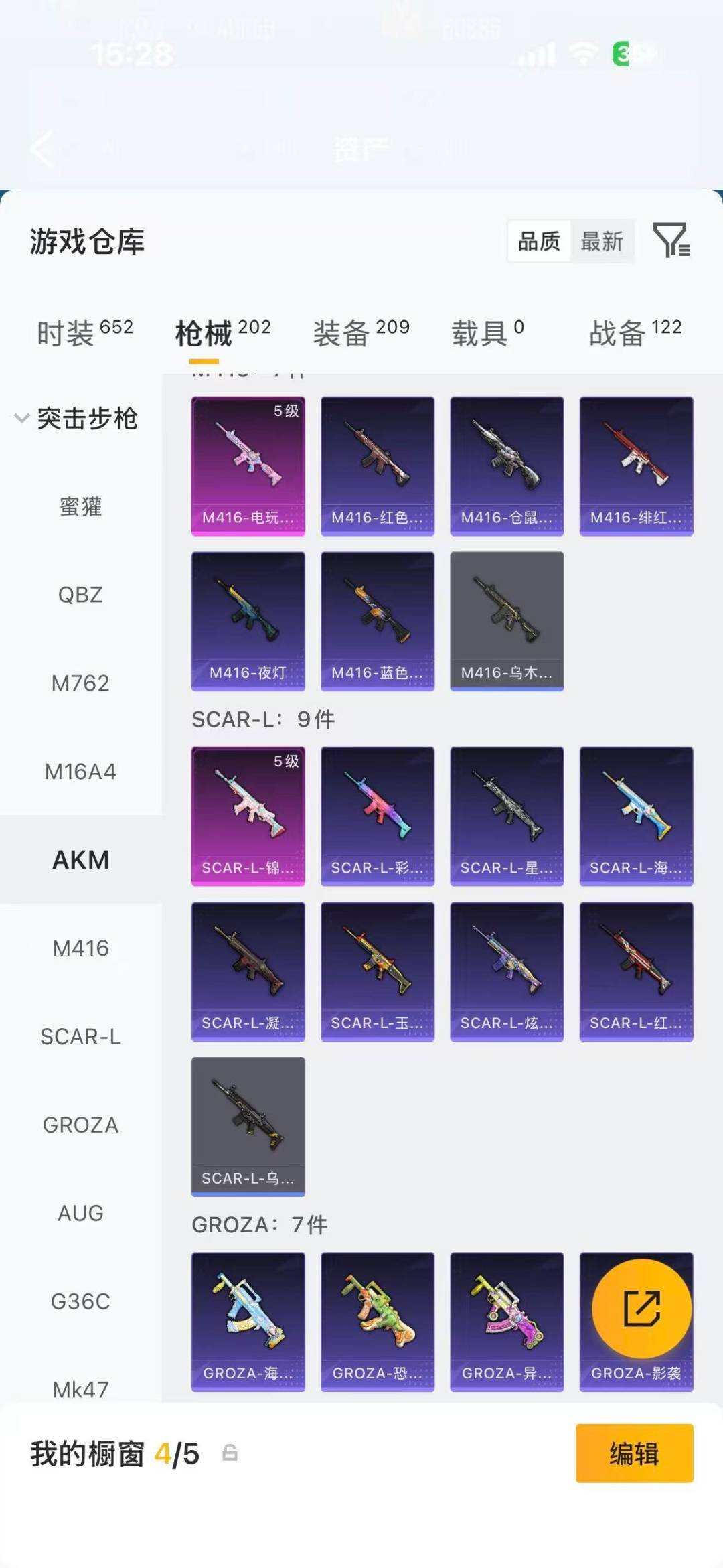Screen dimensions: 723x1568
Task: Select 蜜獾 in the weapon list
Action: (80, 506)
